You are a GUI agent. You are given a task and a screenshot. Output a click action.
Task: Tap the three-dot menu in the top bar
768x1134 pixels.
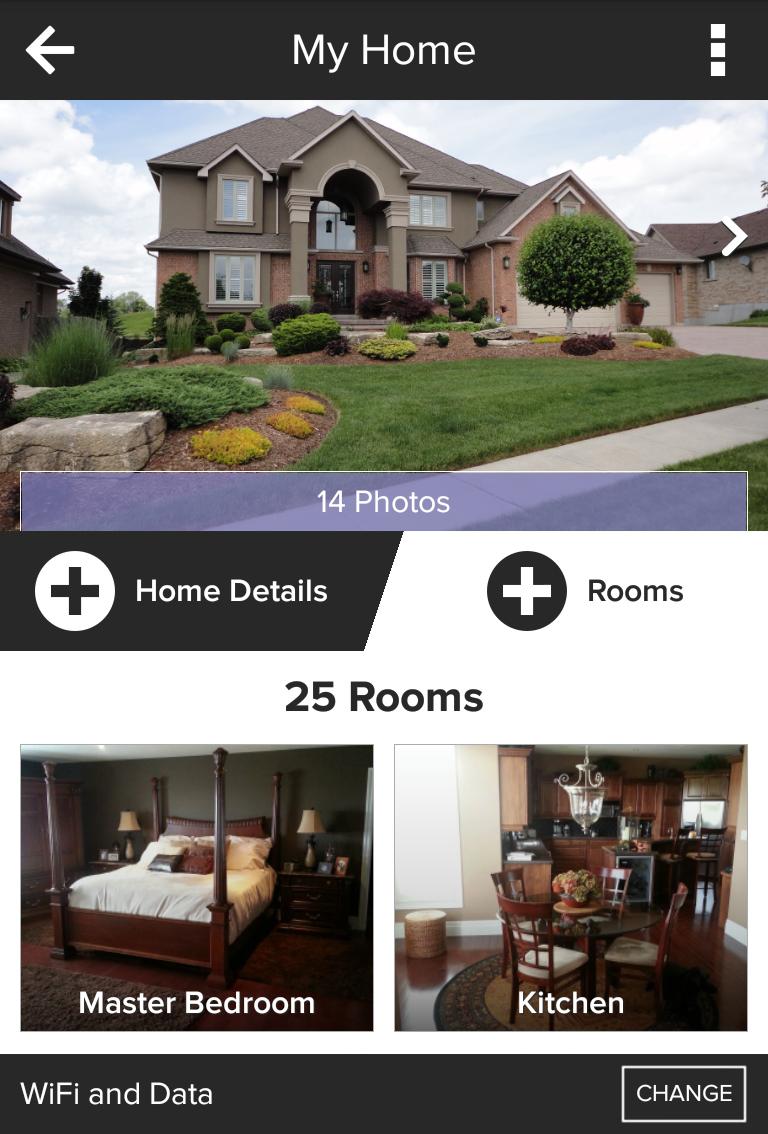click(x=717, y=50)
